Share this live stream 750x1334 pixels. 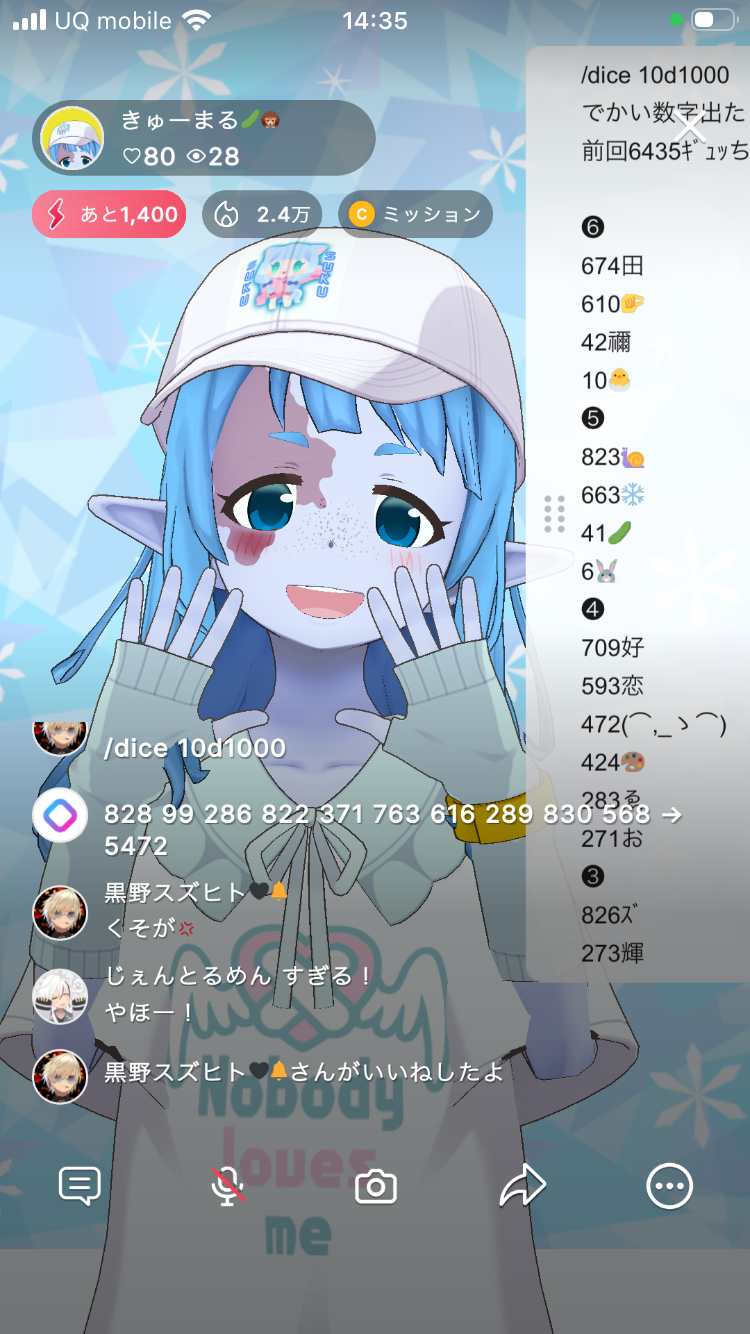pos(522,1187)
